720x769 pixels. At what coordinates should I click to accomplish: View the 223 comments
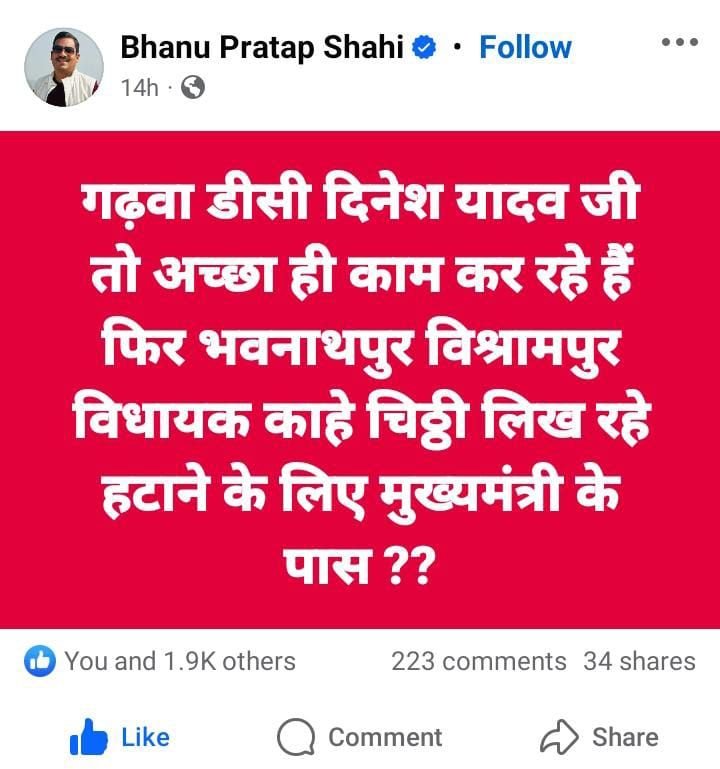[x=478, y=661]
